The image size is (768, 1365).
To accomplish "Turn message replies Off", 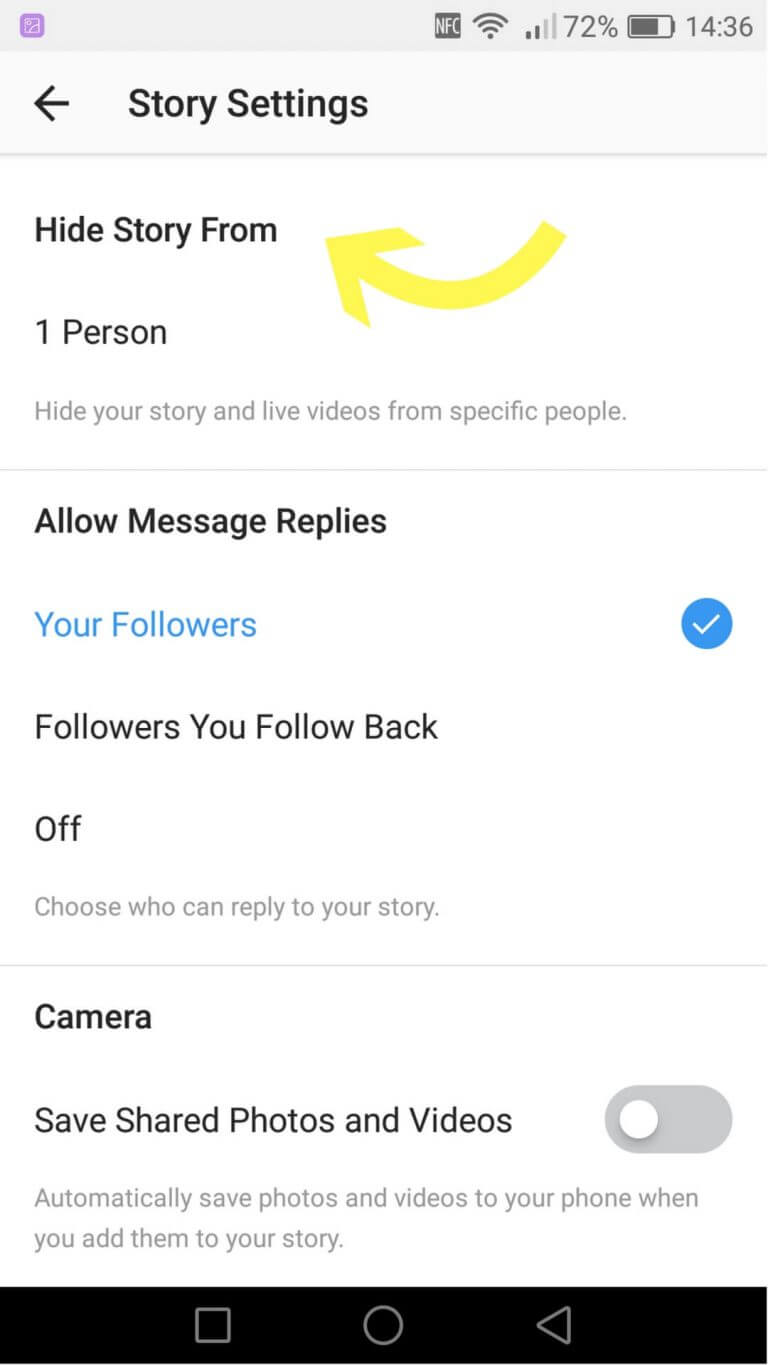I will (x=57, y=828).
